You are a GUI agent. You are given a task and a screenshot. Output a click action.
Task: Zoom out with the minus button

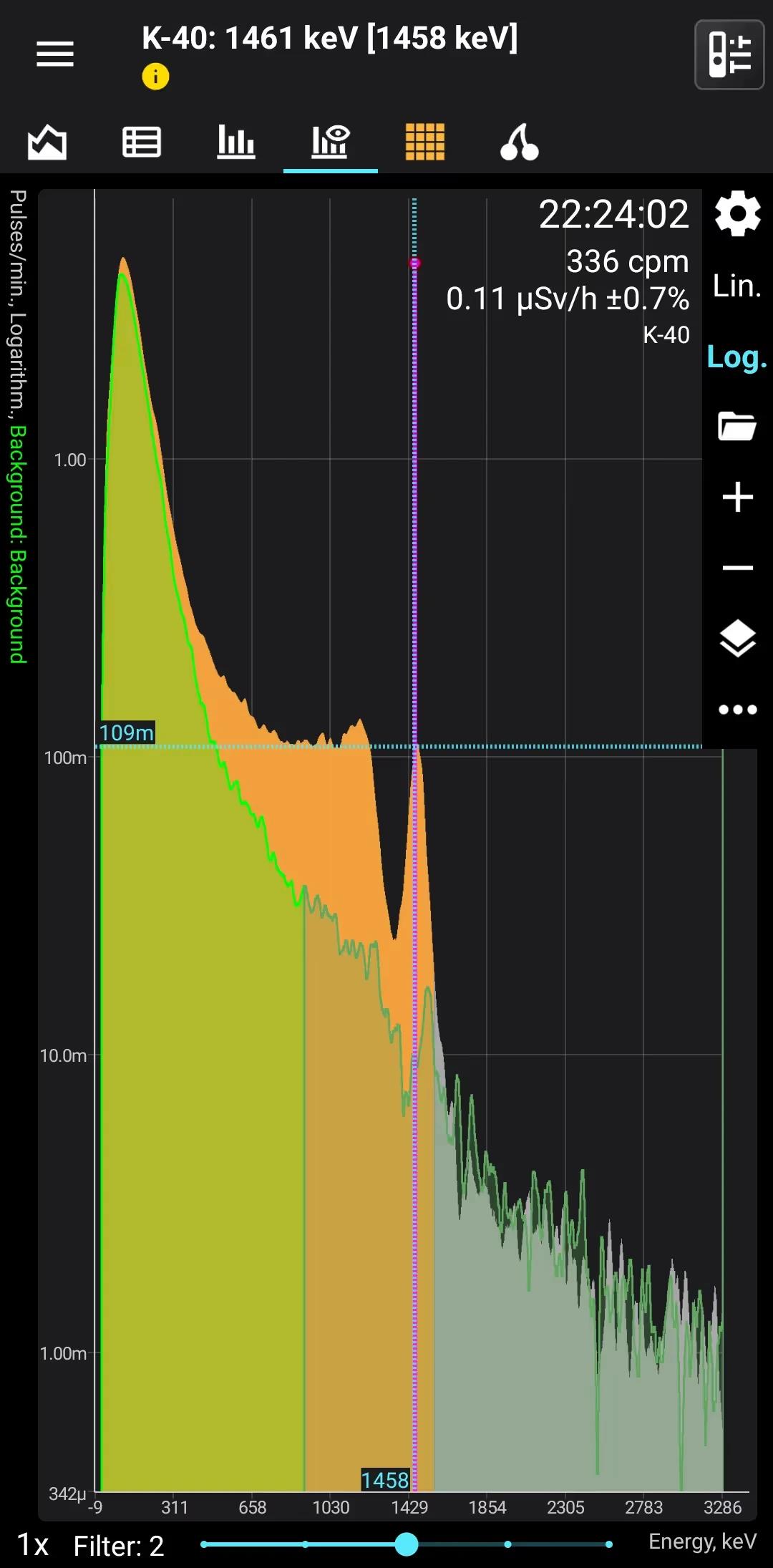[x=737, y=568]
